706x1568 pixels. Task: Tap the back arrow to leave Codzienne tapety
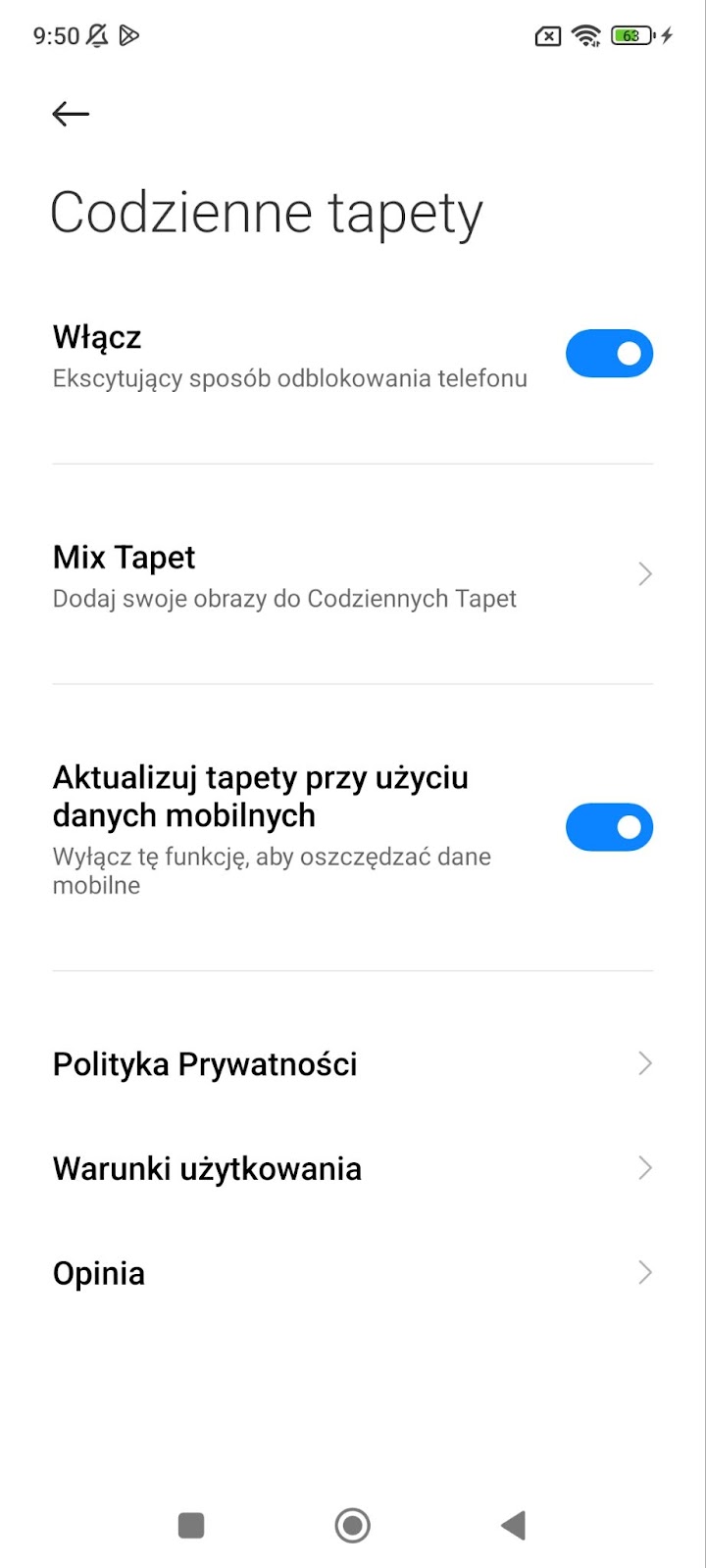pyautogui.click(x=70, y=114)
